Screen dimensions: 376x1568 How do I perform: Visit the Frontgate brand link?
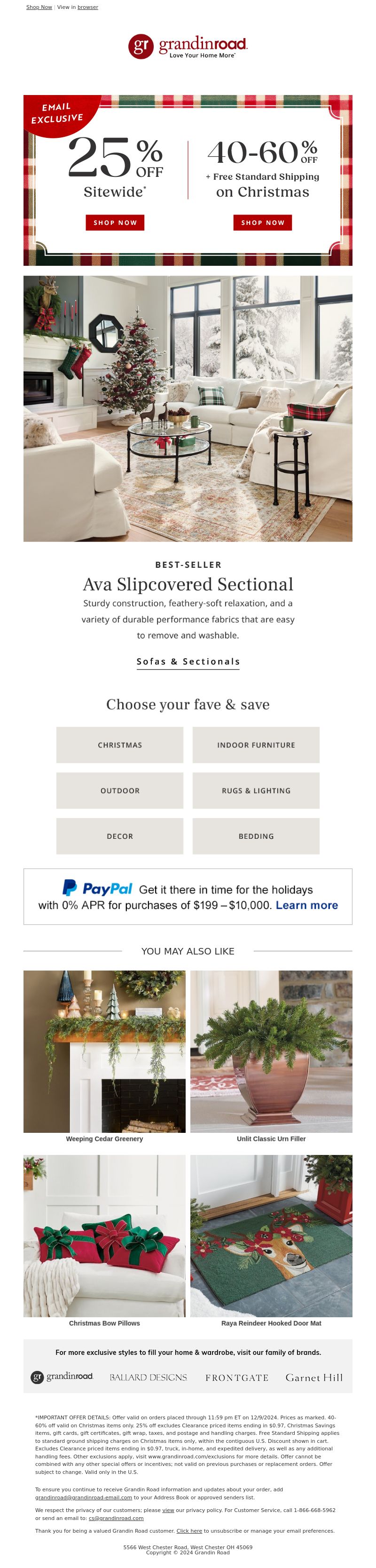pos(237,1378)
